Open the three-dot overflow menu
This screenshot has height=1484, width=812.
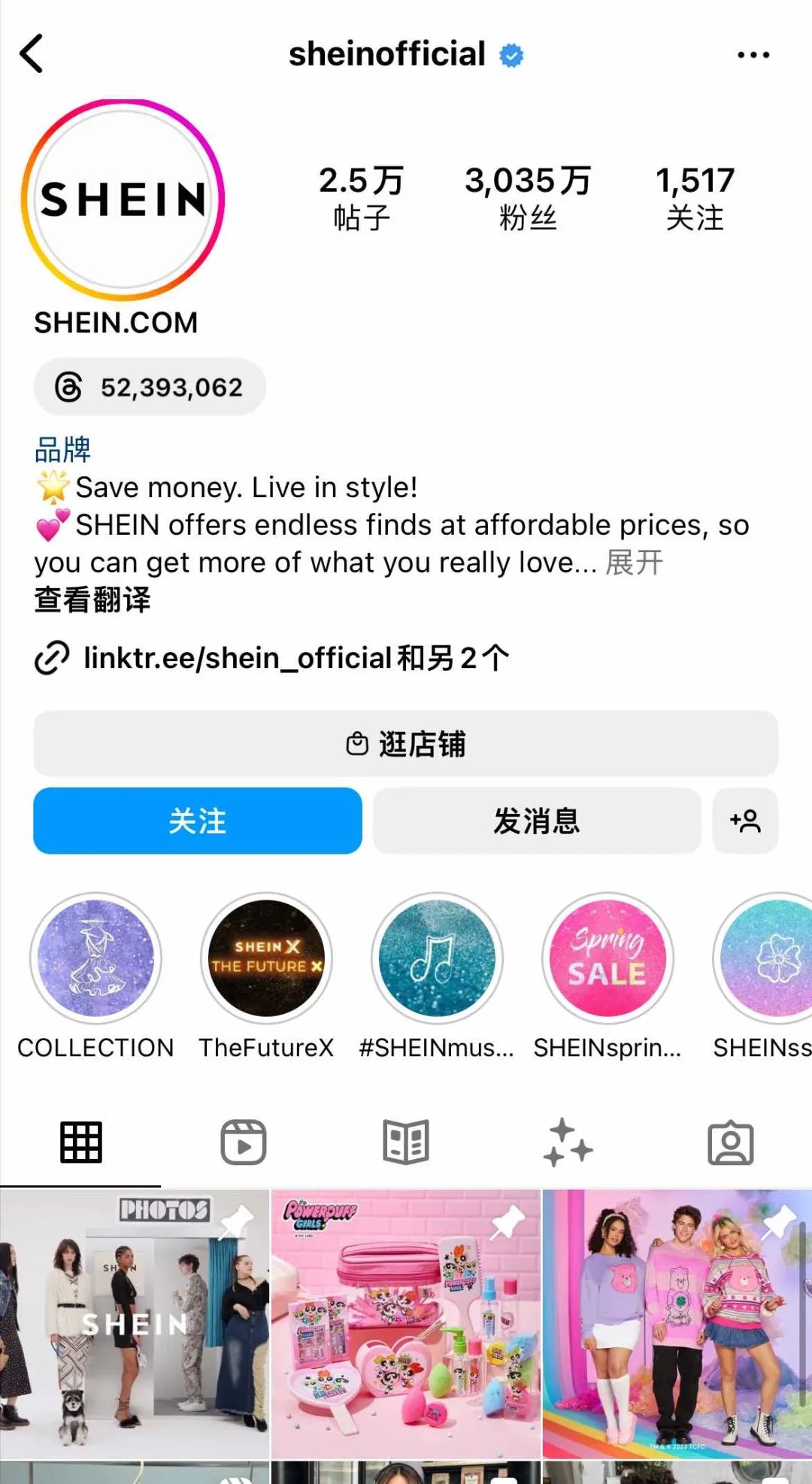[753, 54]
